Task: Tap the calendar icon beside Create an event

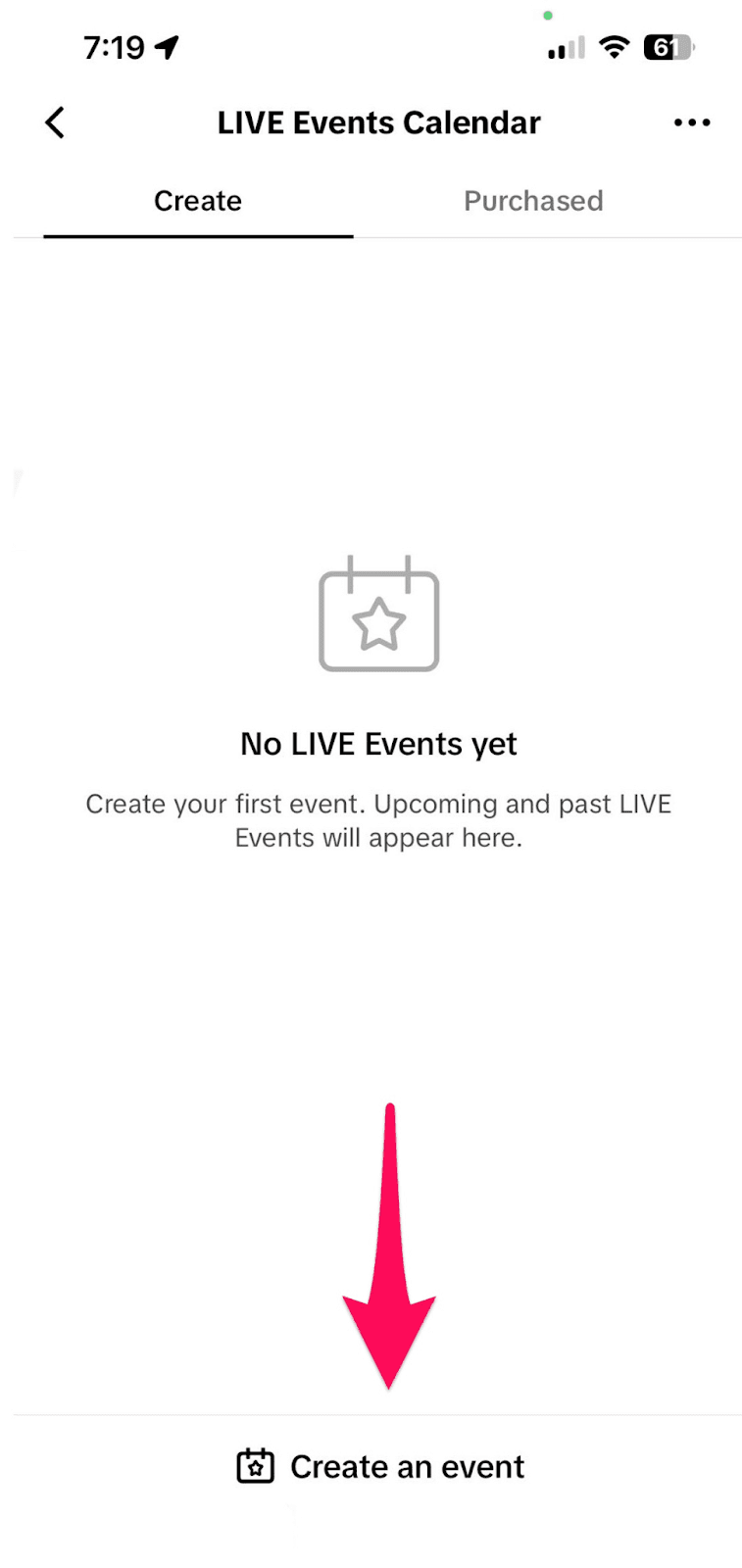Action: (x=255, y=1466)
